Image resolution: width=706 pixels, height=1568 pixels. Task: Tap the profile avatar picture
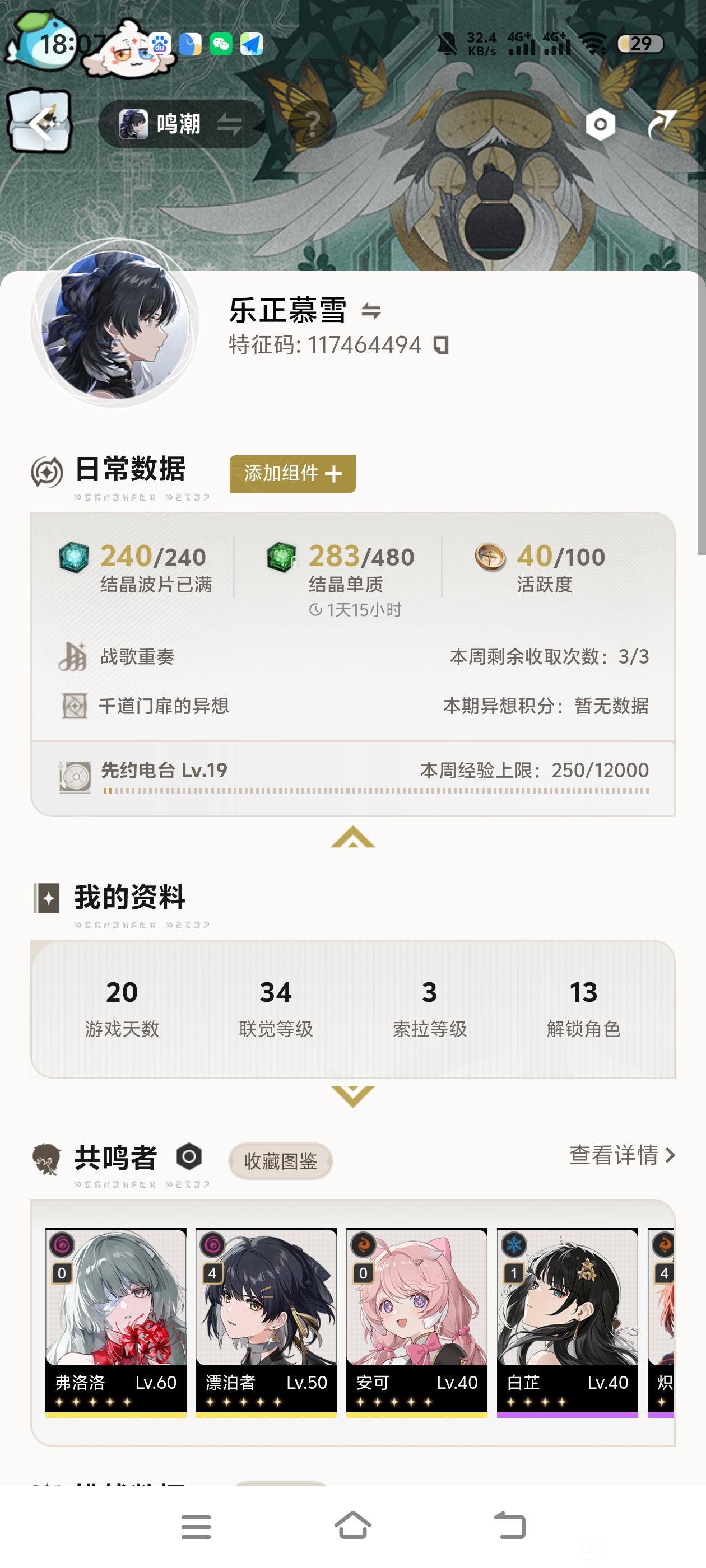click(115, 324)
